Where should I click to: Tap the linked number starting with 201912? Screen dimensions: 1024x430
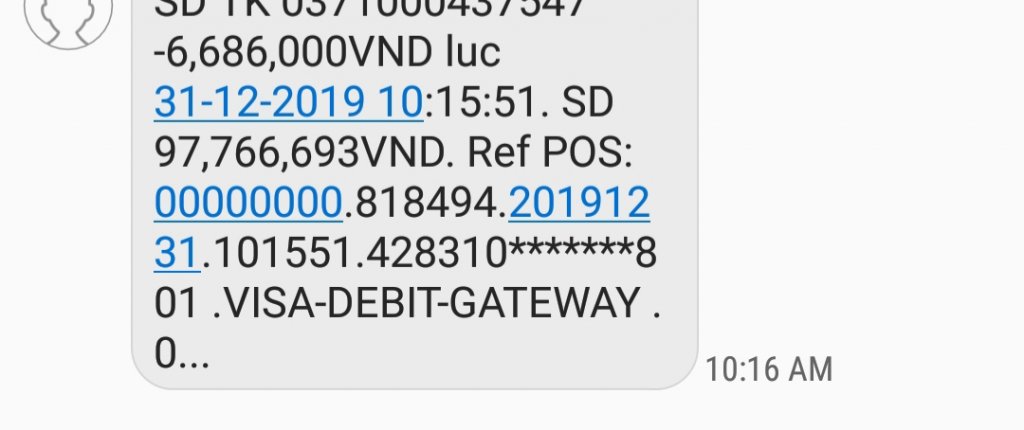pyautogui.click(x=580, y=203)
